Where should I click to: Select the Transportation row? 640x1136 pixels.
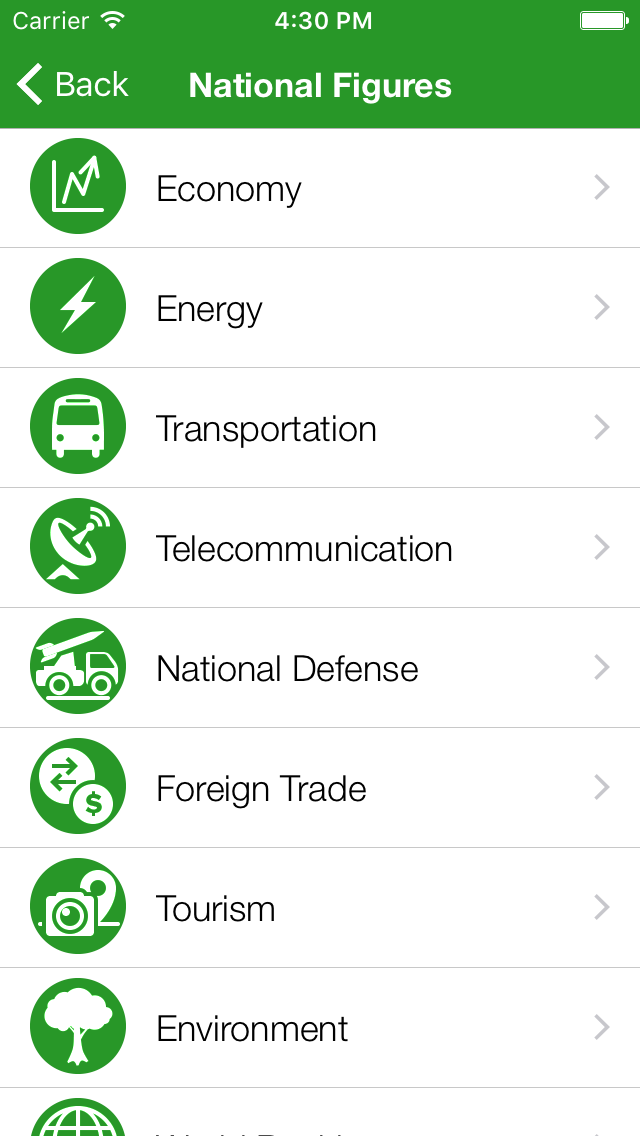320,428
